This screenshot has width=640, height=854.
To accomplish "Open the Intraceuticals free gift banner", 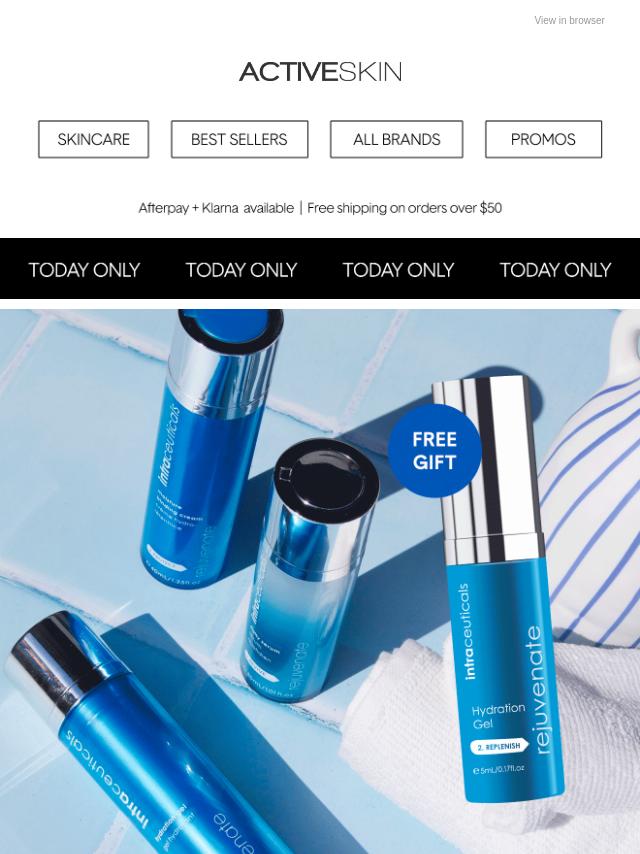I will (x=320, y=580).
